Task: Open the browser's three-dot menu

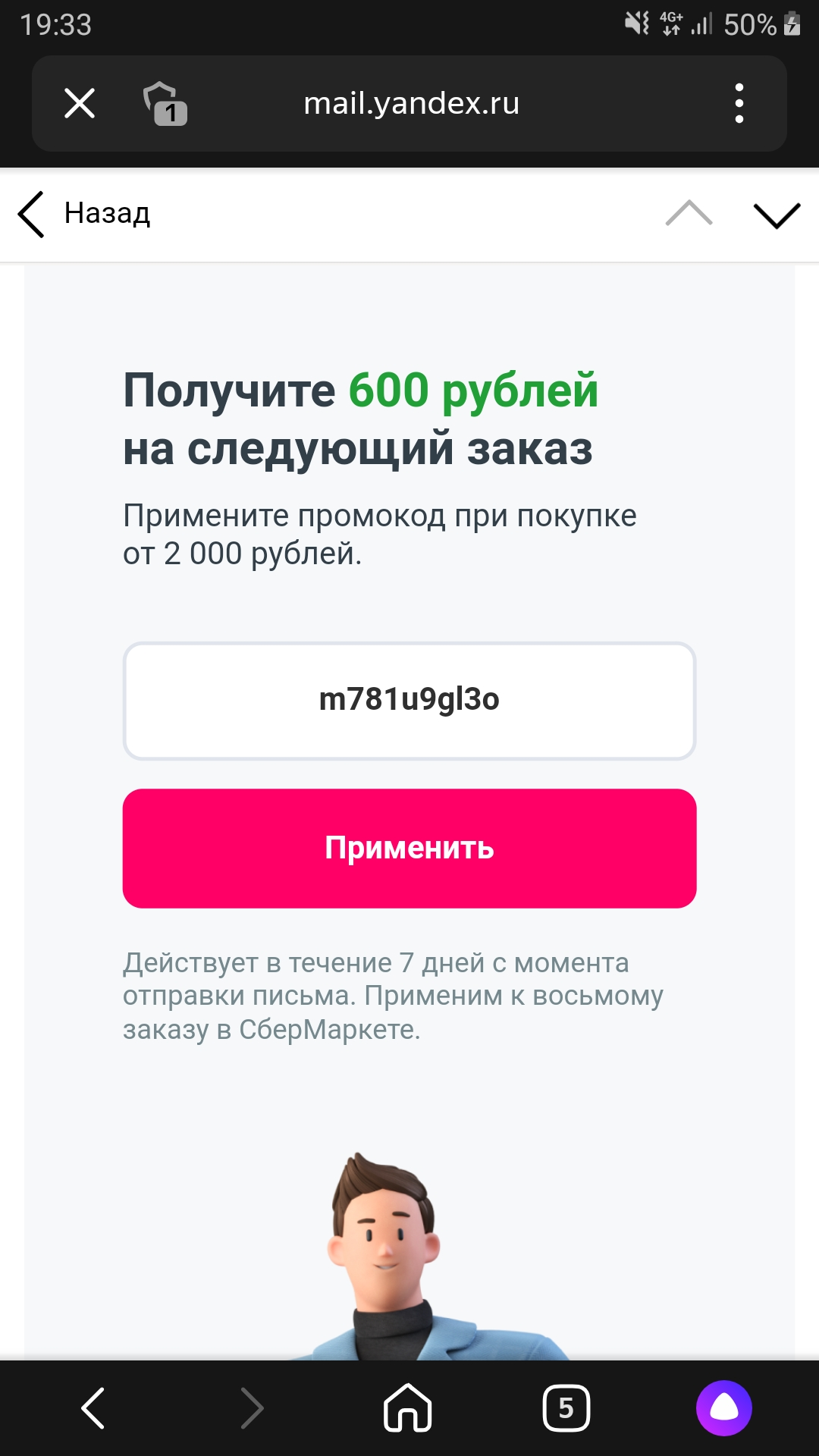Action: pyautogui.click(x=739, y=103)
